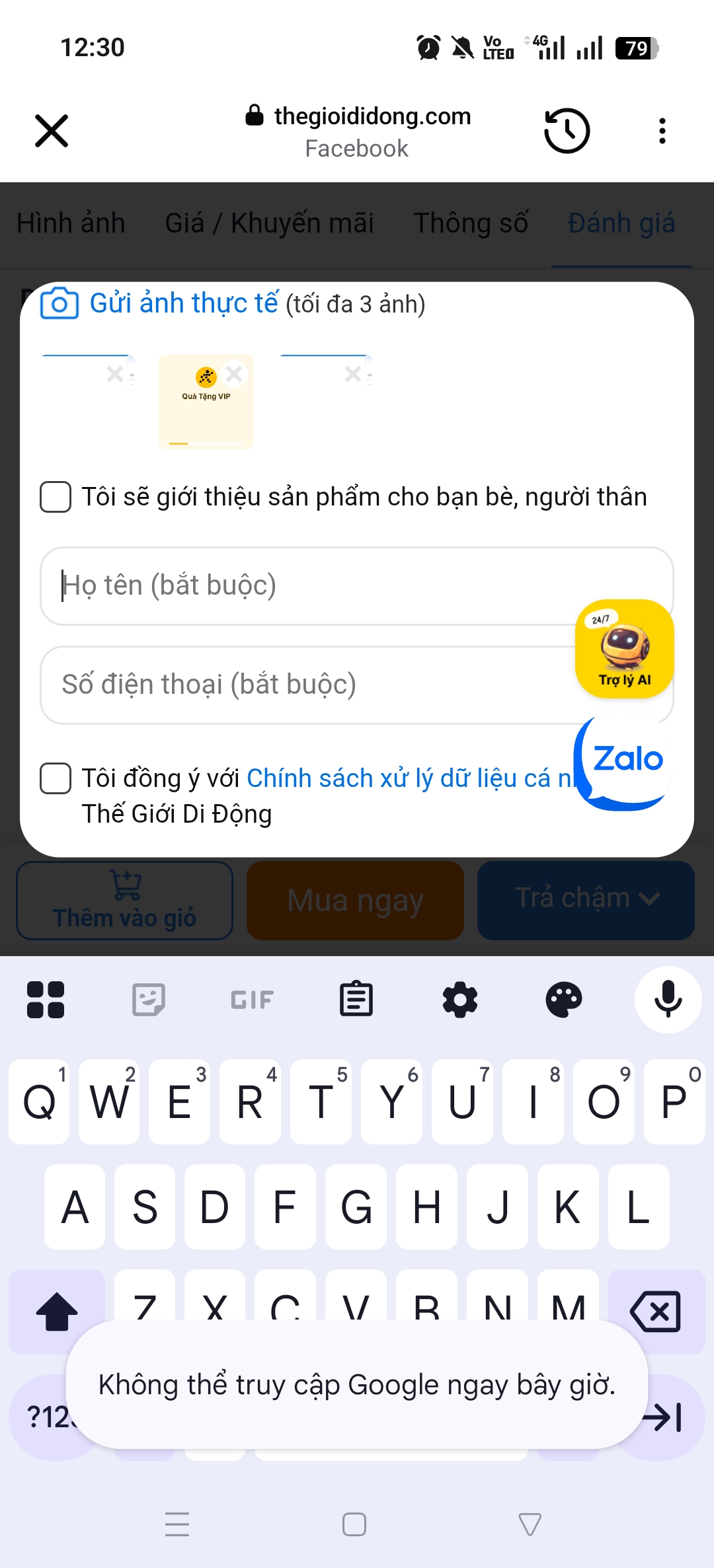714x1568 pixels.
Task: Open the browser overflow menu
Action: click(x=662, y=131)
